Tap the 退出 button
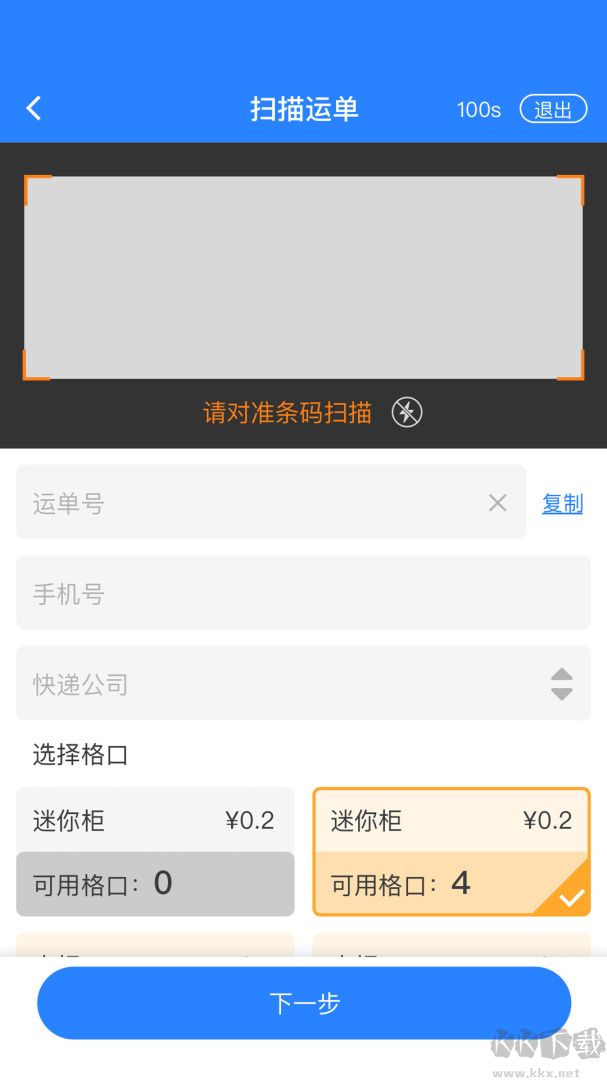This screenshot has height=1080, width=607. click(553, 109)
